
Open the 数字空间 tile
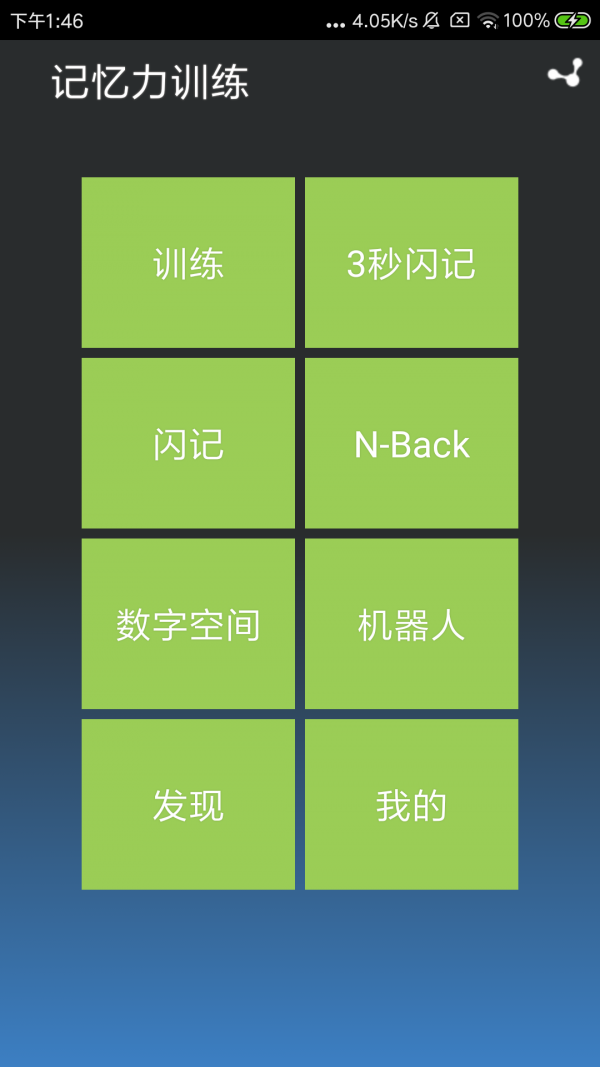click(188, 624)
